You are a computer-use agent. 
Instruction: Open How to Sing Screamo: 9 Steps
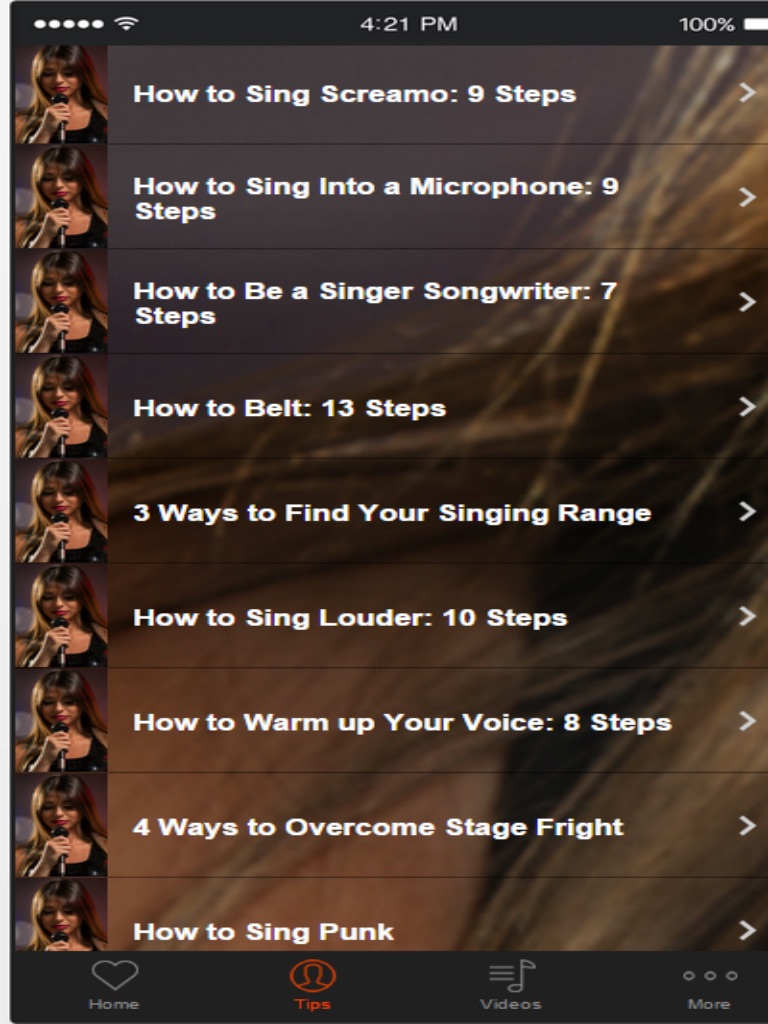[354, 94]
